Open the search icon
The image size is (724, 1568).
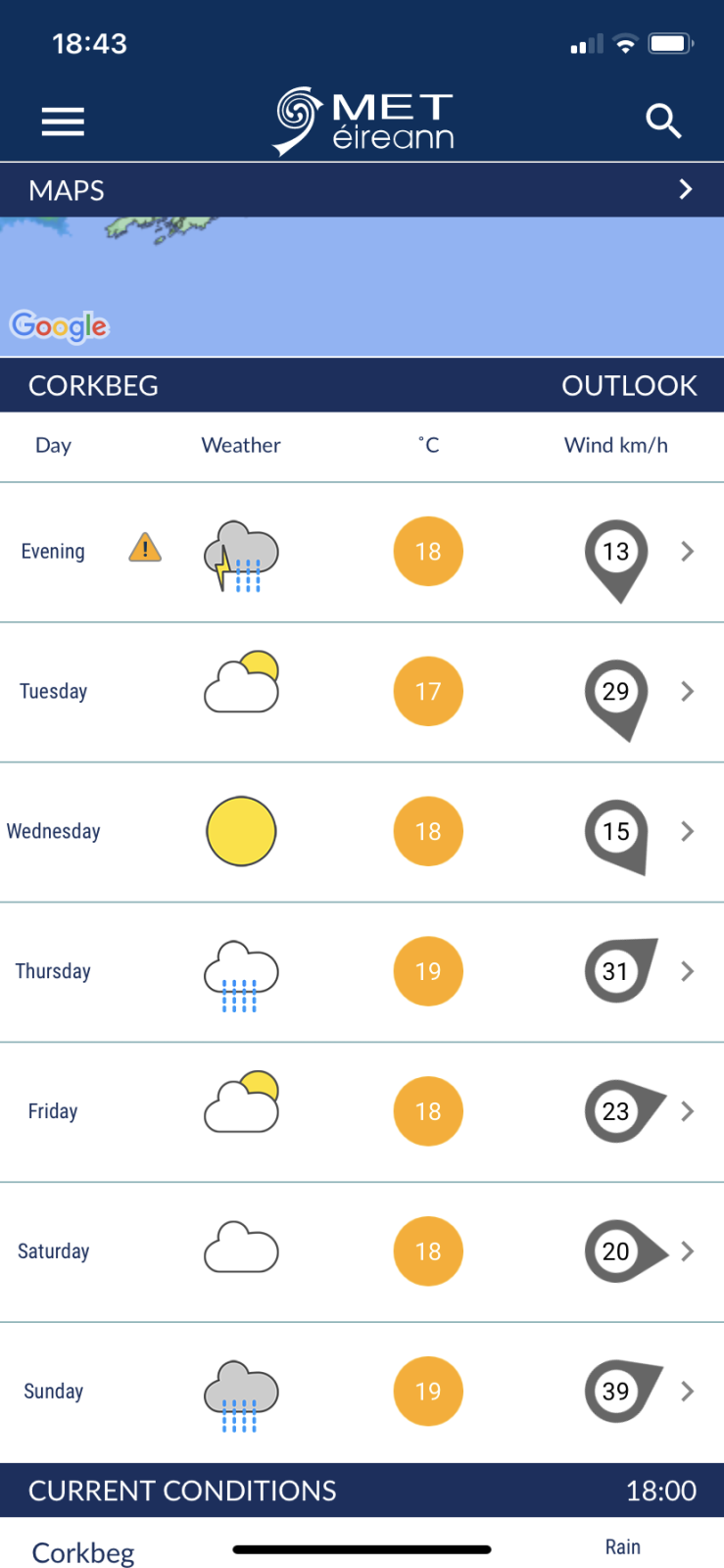point(663,122)
